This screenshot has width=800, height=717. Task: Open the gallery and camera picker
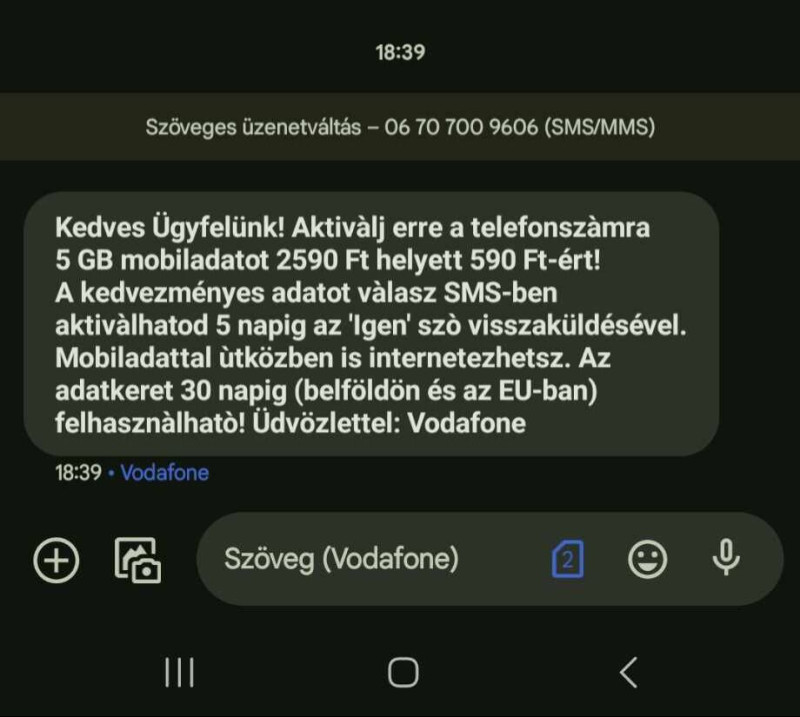(138, 560)
